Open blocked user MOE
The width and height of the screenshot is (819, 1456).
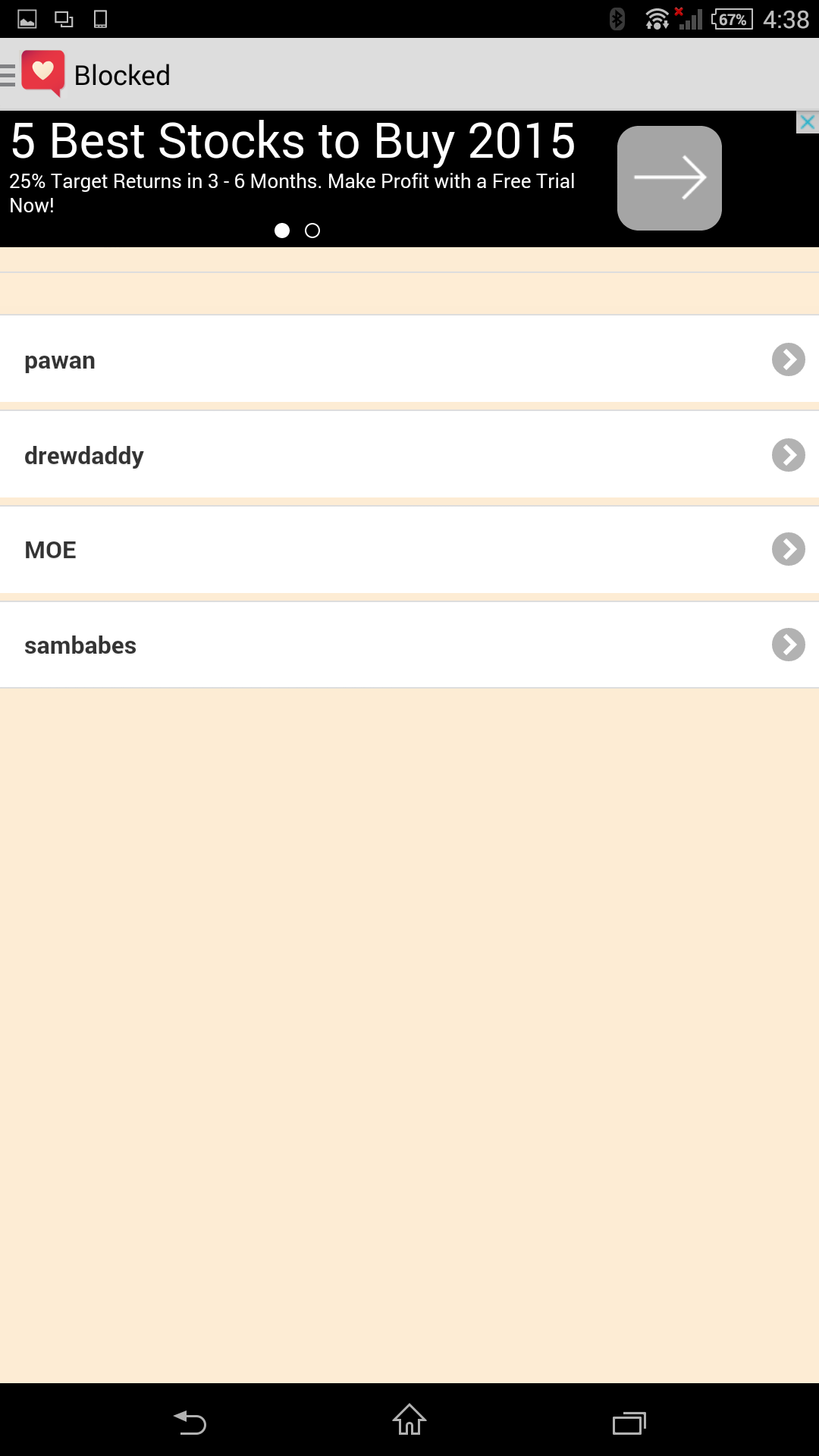(409, 550)
